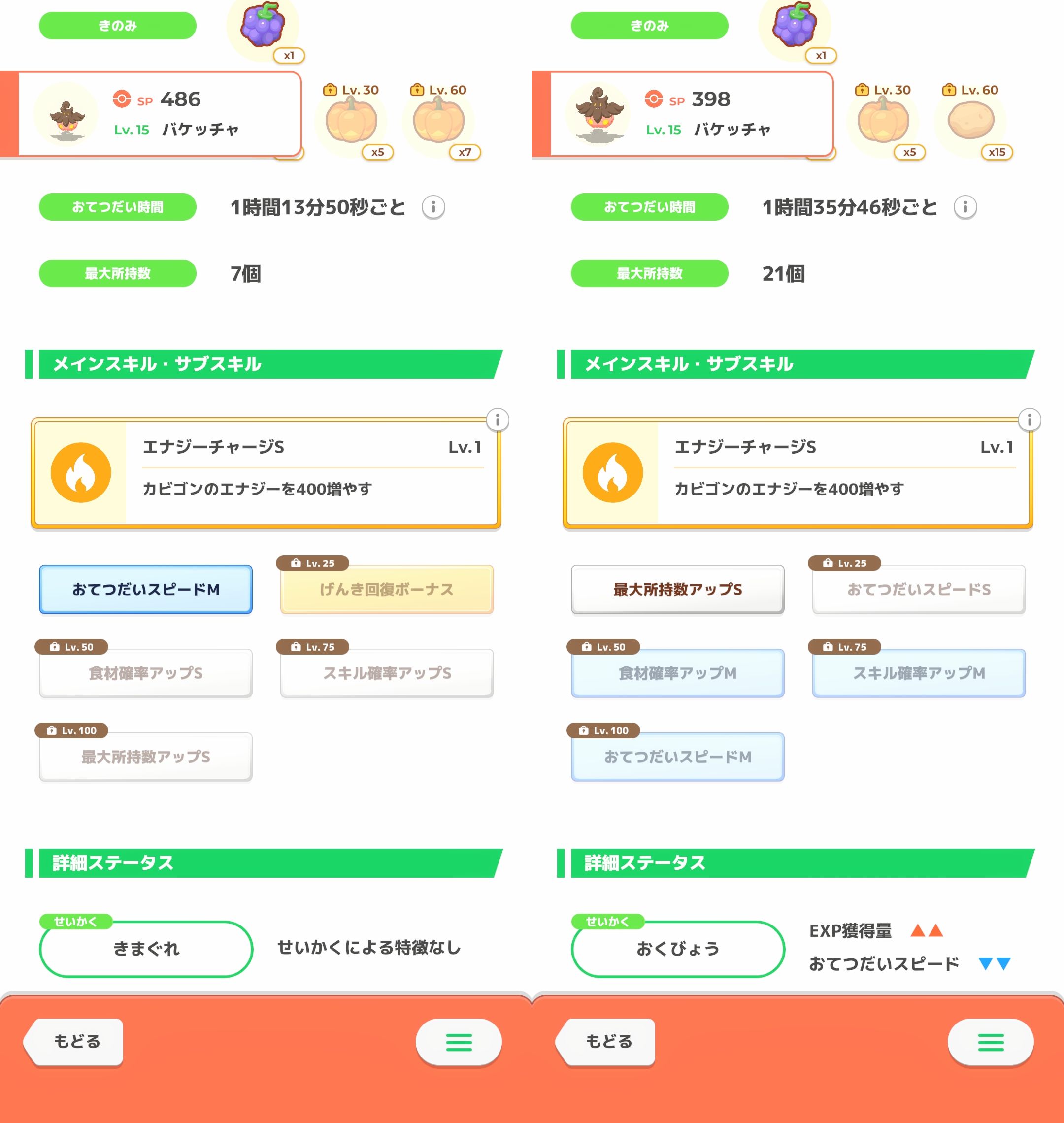Select the 食材確率アップM sub skill
The width and height of the screenshot is (1064, 1123).
[677, 673]
